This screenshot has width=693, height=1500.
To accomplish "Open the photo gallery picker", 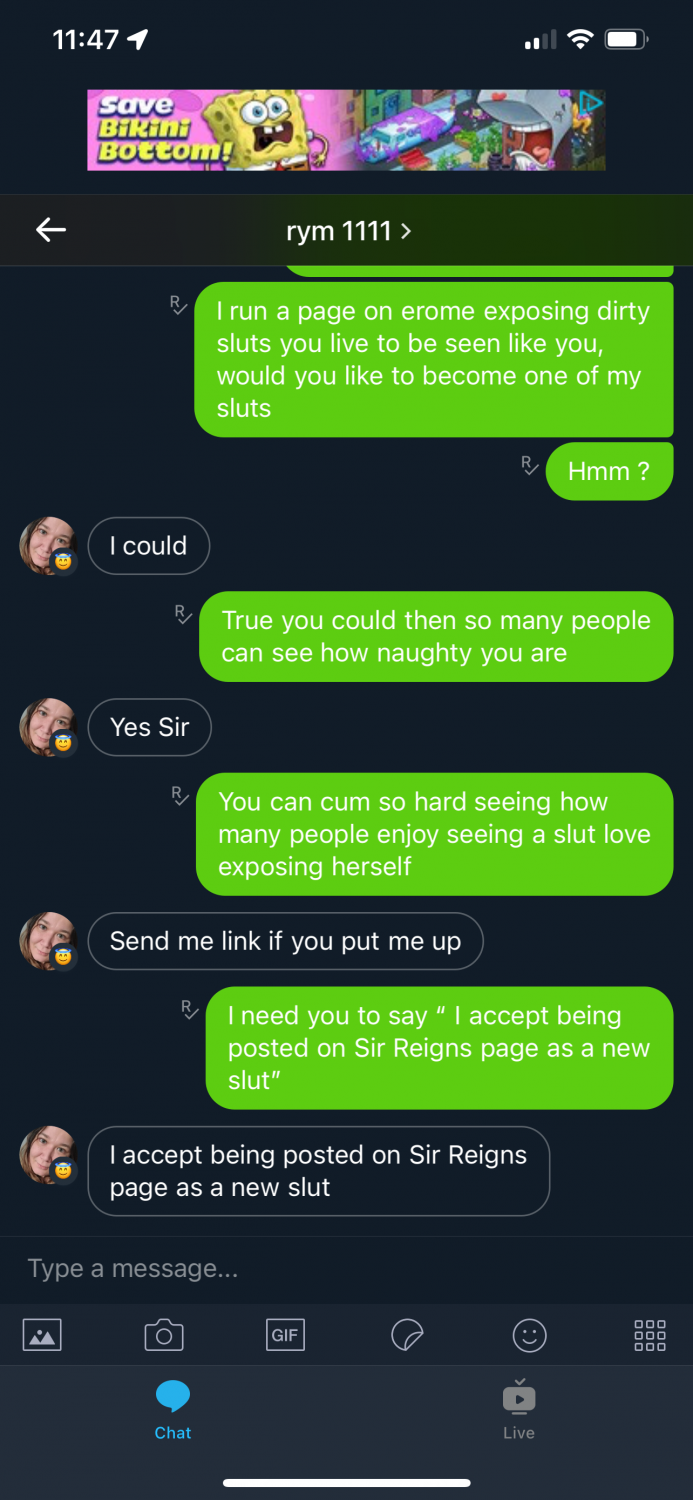I will click(x=42, y=1335).
